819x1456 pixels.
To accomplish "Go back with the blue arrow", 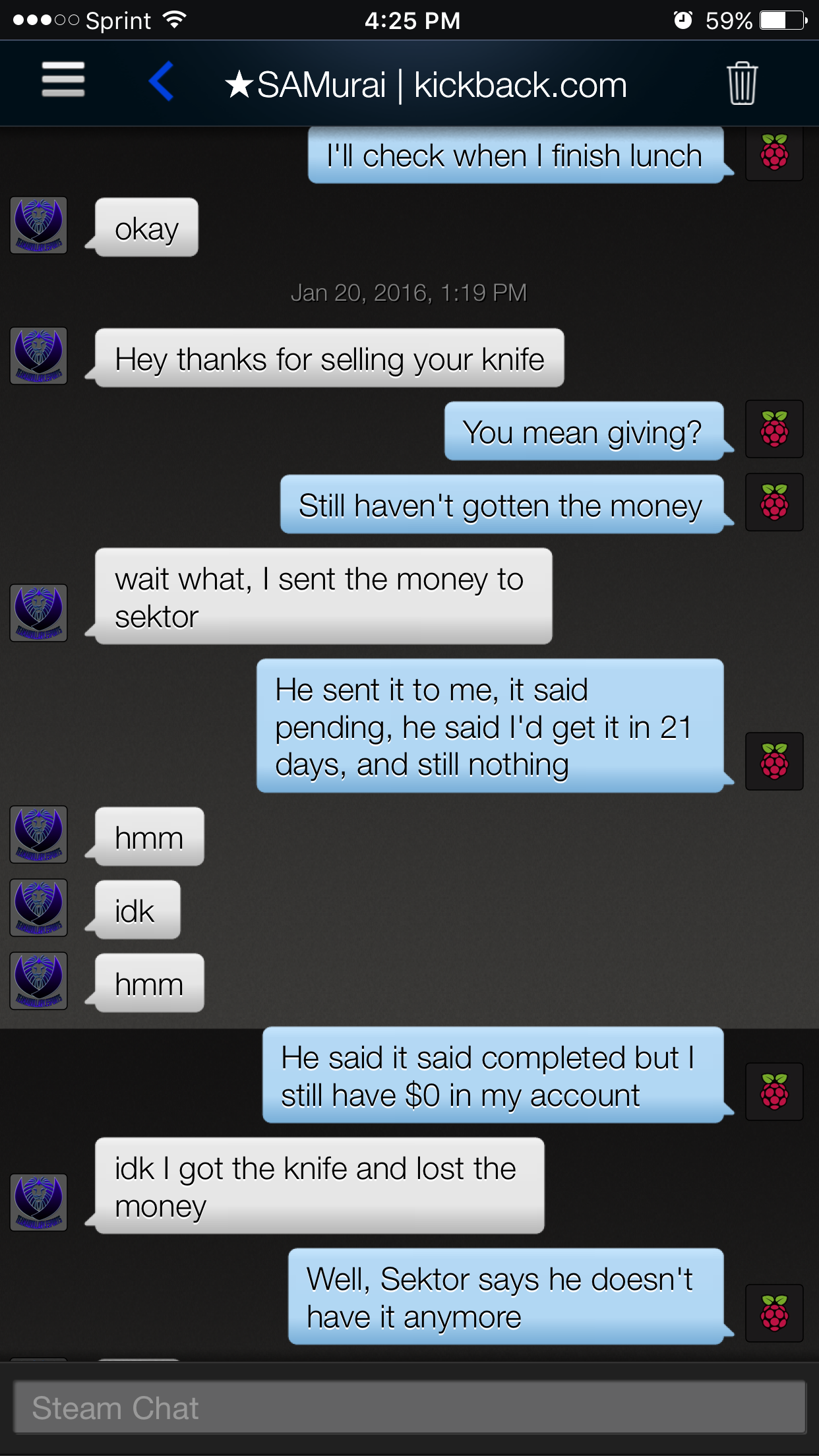I will (162, 81).
